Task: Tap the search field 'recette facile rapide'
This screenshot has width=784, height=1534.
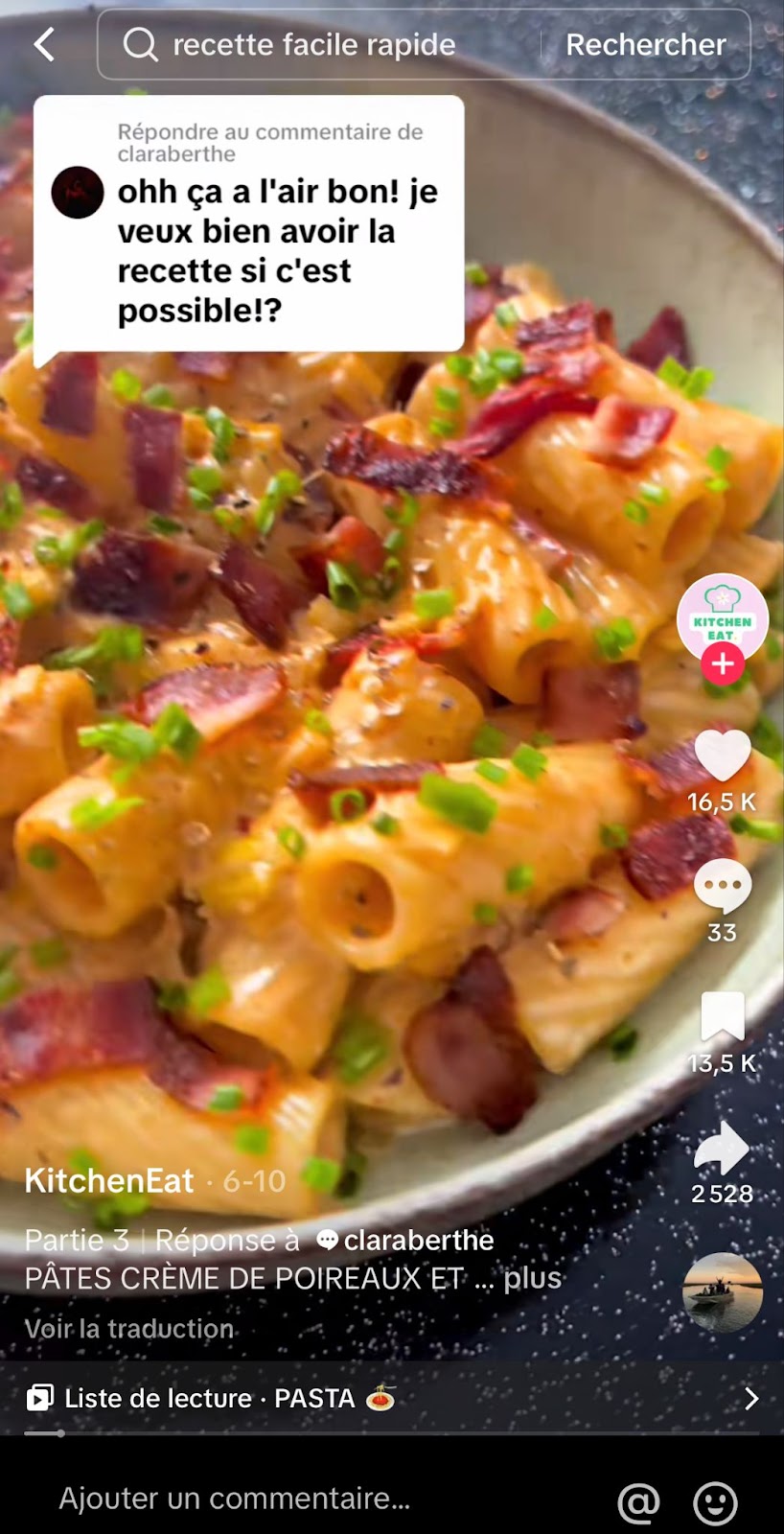Action: (x=316, y=44)
